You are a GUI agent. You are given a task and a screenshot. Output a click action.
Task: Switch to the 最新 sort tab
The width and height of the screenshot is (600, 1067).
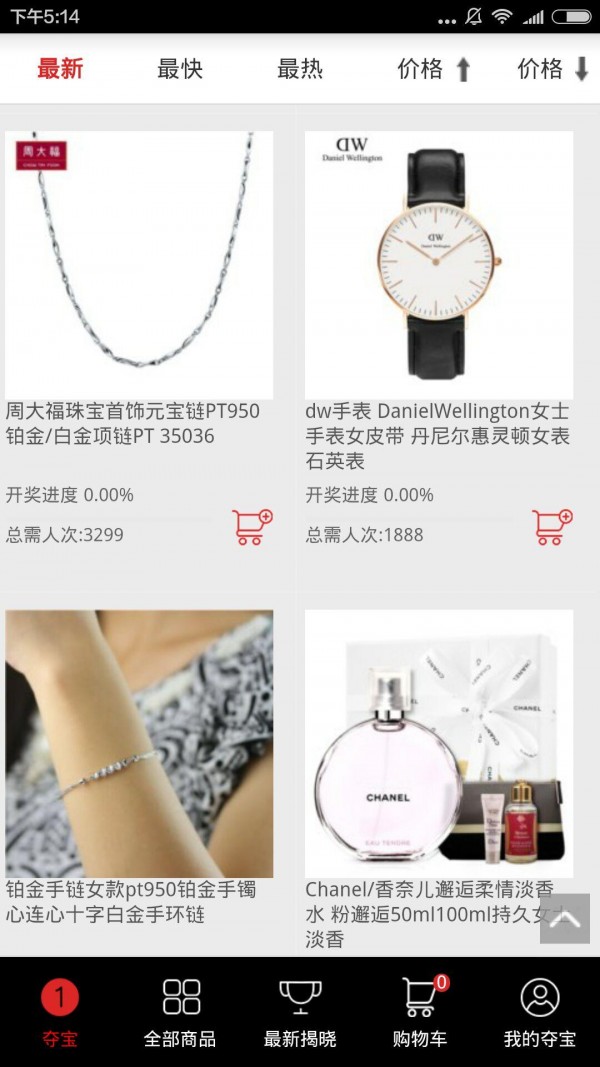coord(60,69)
